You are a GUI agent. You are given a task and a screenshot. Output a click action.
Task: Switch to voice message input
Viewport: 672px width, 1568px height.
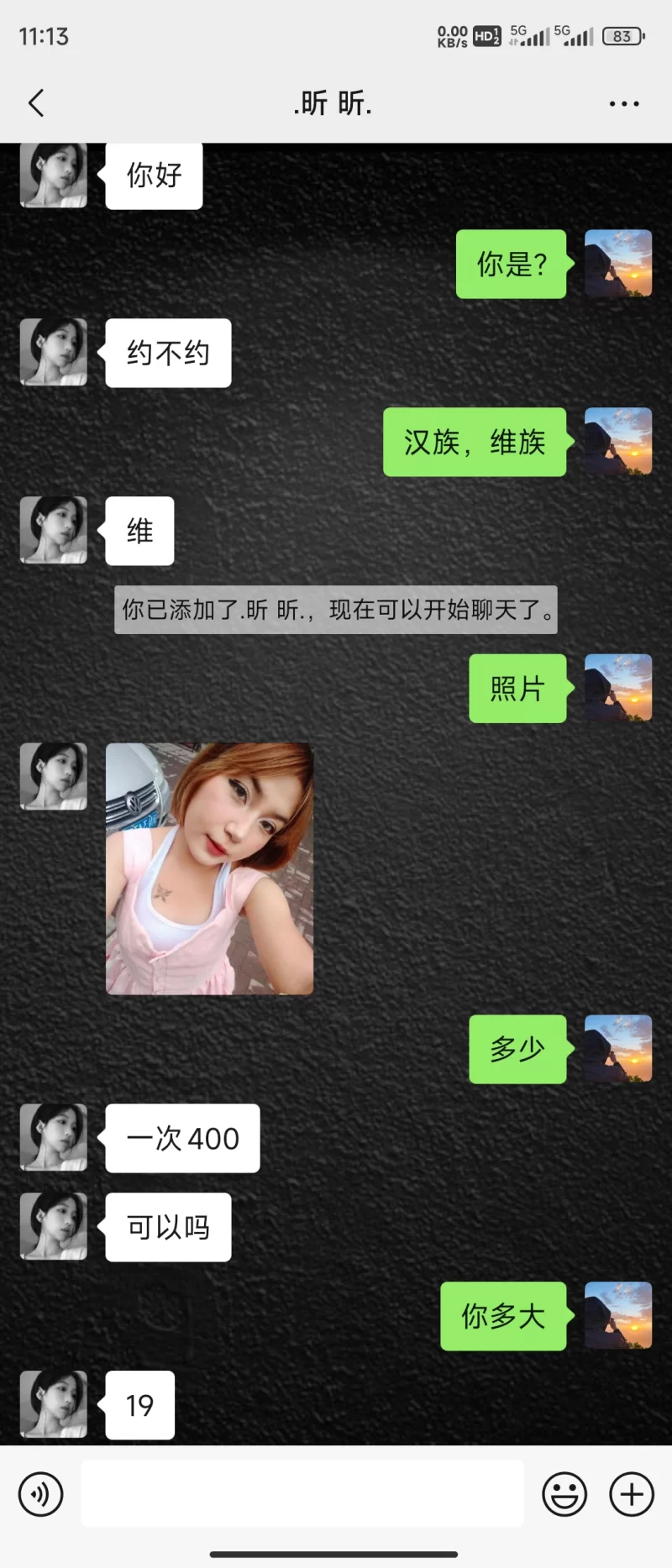40,1494
